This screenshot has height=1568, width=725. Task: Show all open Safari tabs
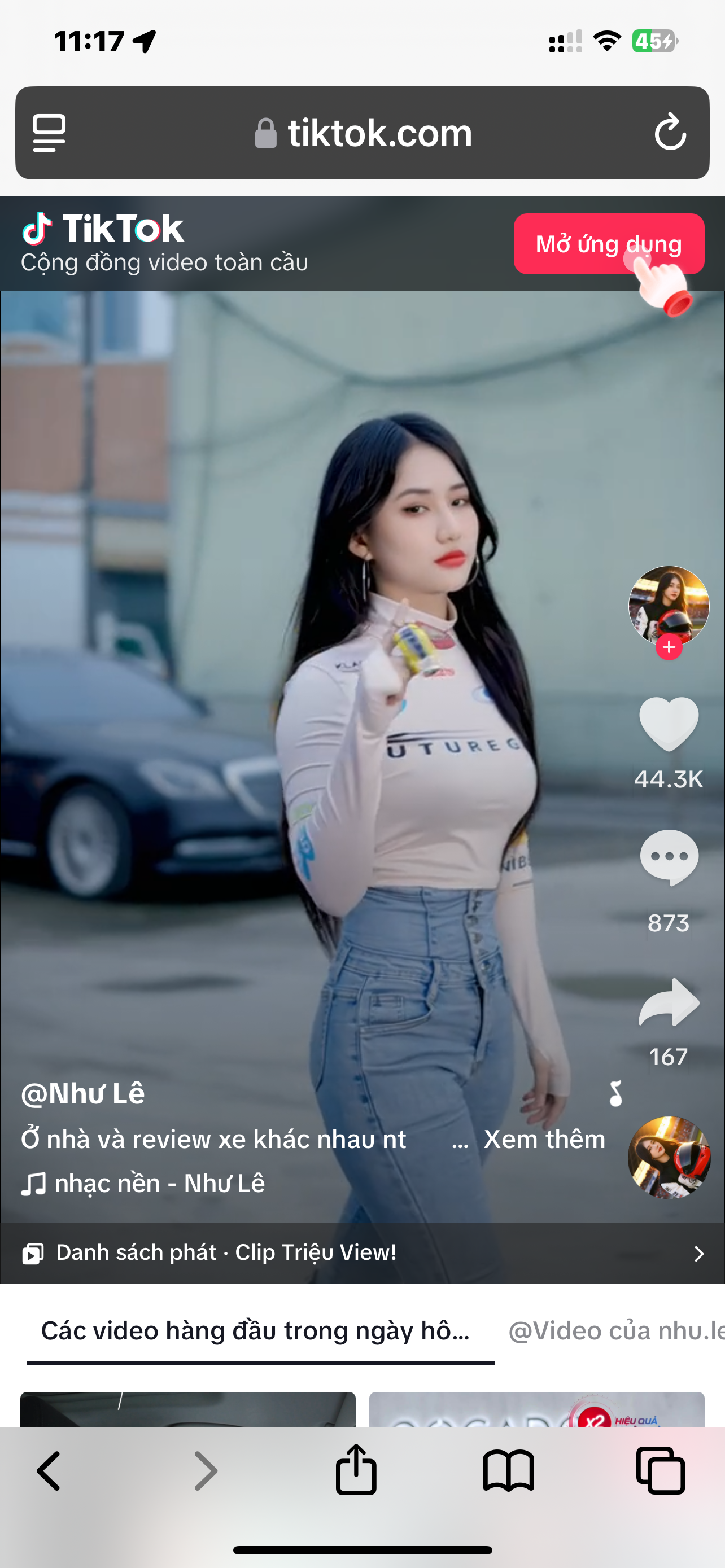pos(661,1471)
